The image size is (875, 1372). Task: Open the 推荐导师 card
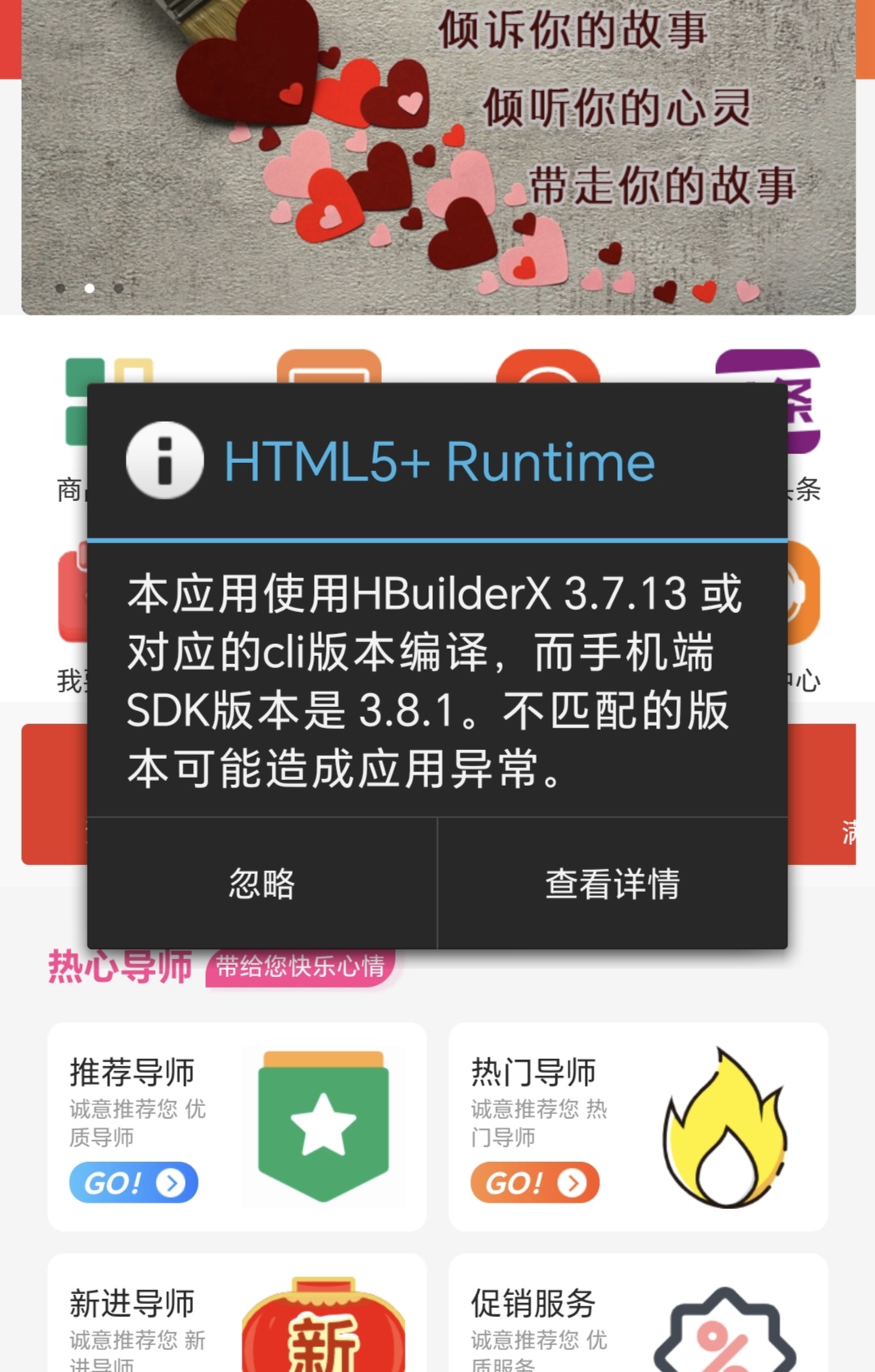click(x=236, y=1125)
